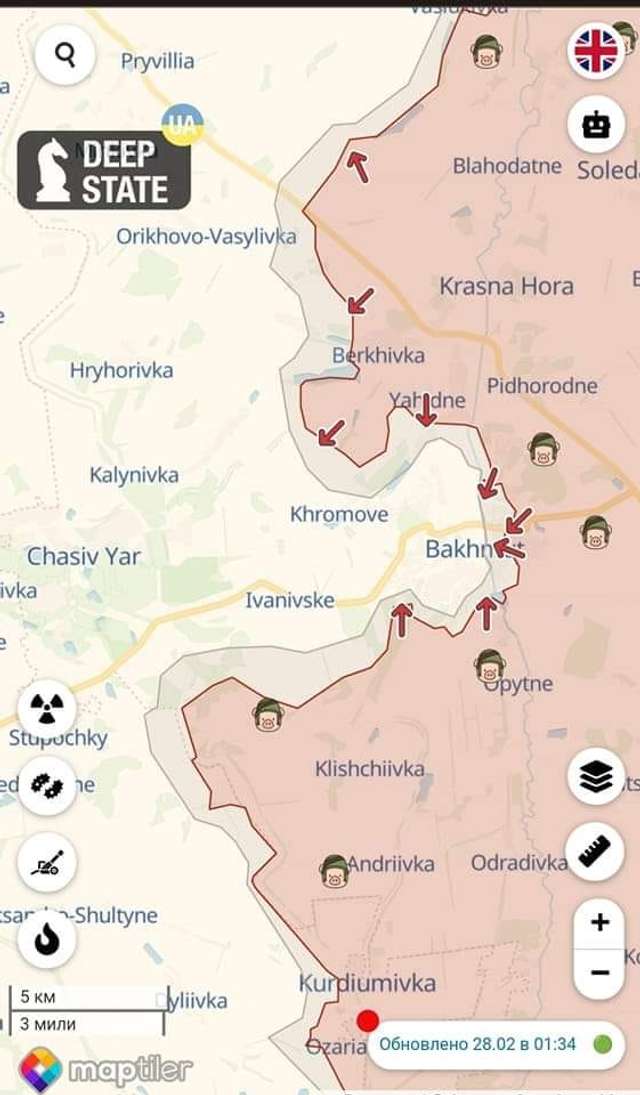The height and width of the screenshot is (1095, 640).
Task: Toggle the artillery range tool
Action: (46, 862)
